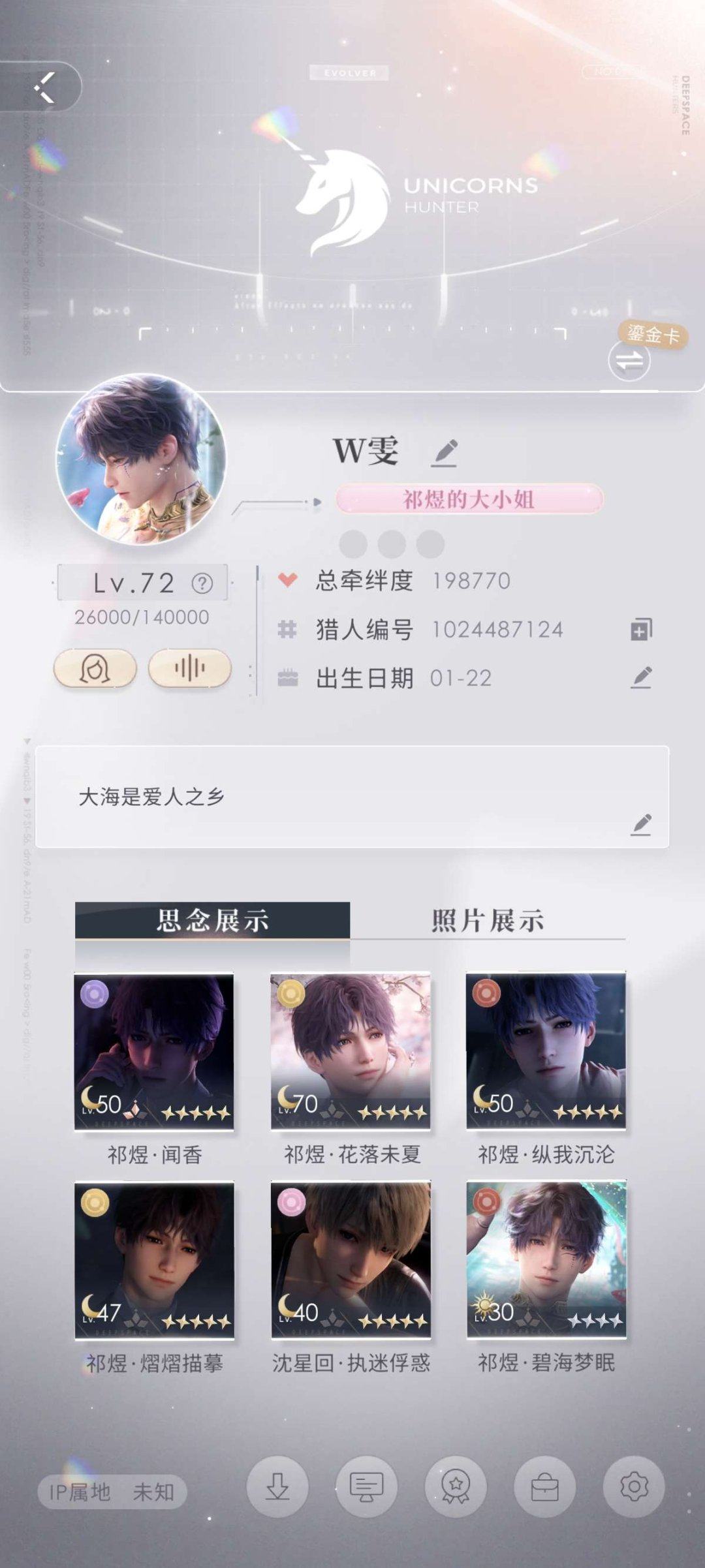Select the 思念展示 tab
Viewport: 705px width, 1568px height.
click(212, 920)
